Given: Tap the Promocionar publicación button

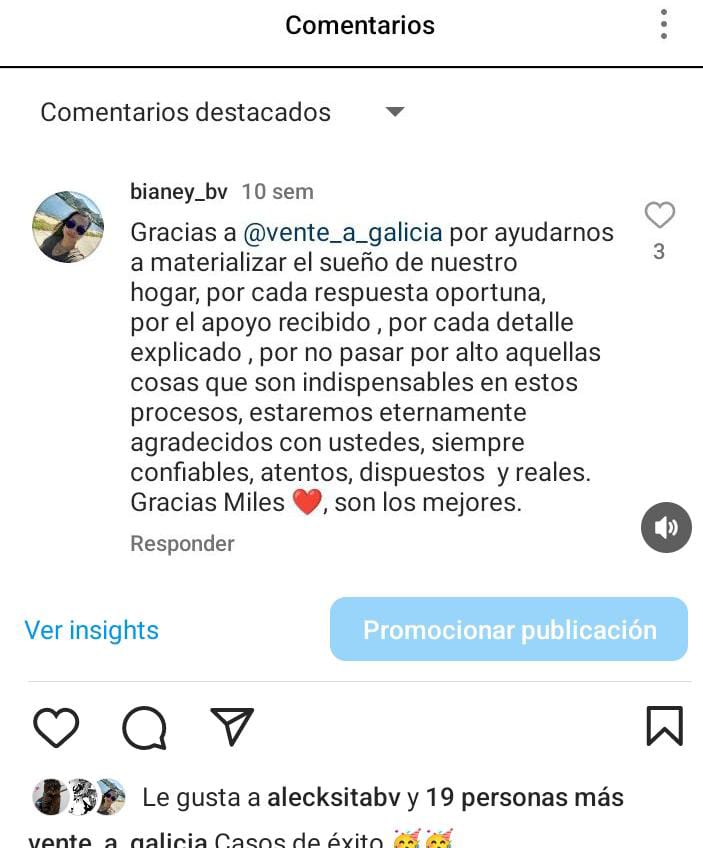Looking at the screenshot, I should pyautogui.click(x=509, y=630).
